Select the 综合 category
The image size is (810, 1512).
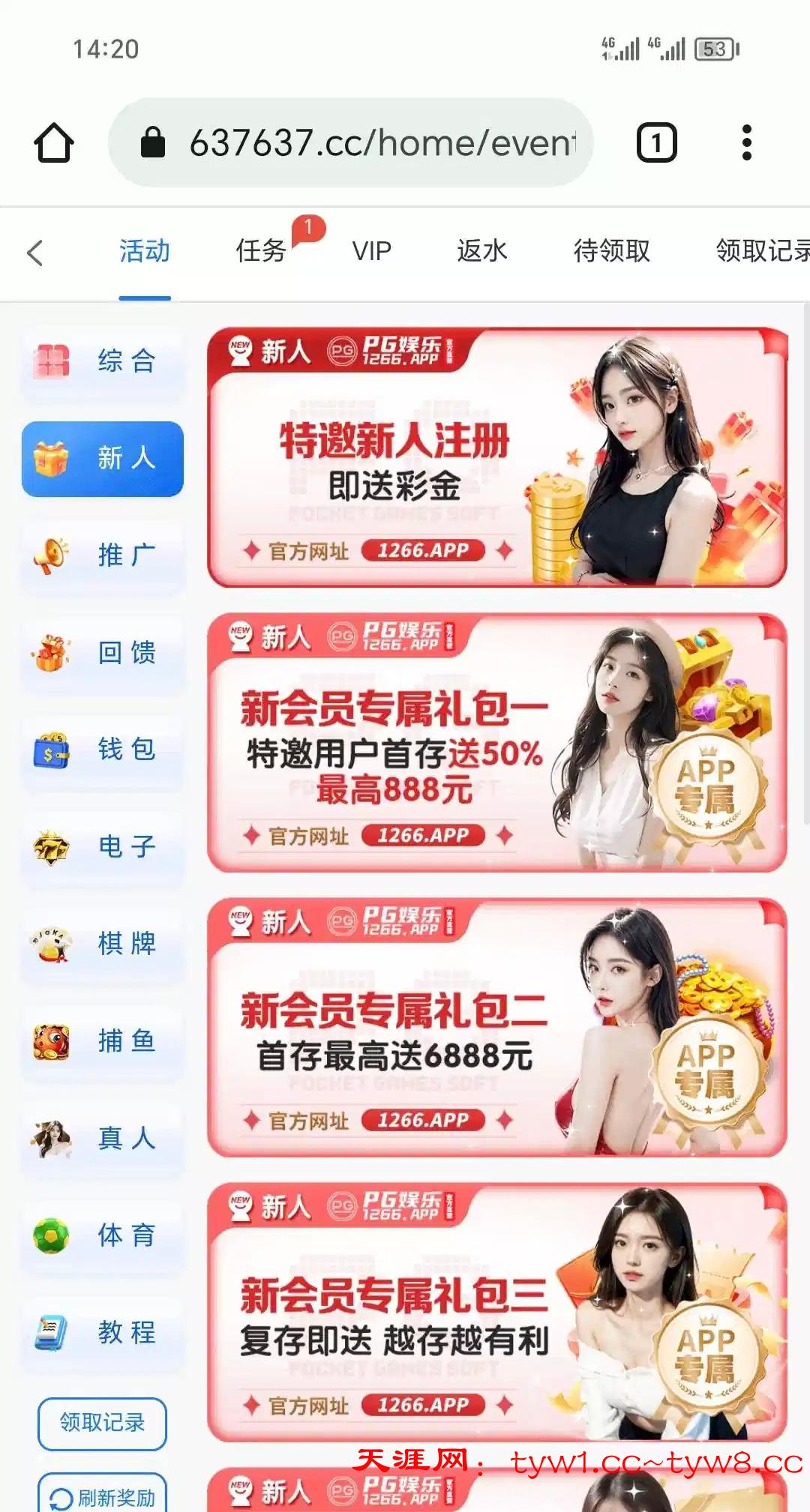click(x=103, y=361)
